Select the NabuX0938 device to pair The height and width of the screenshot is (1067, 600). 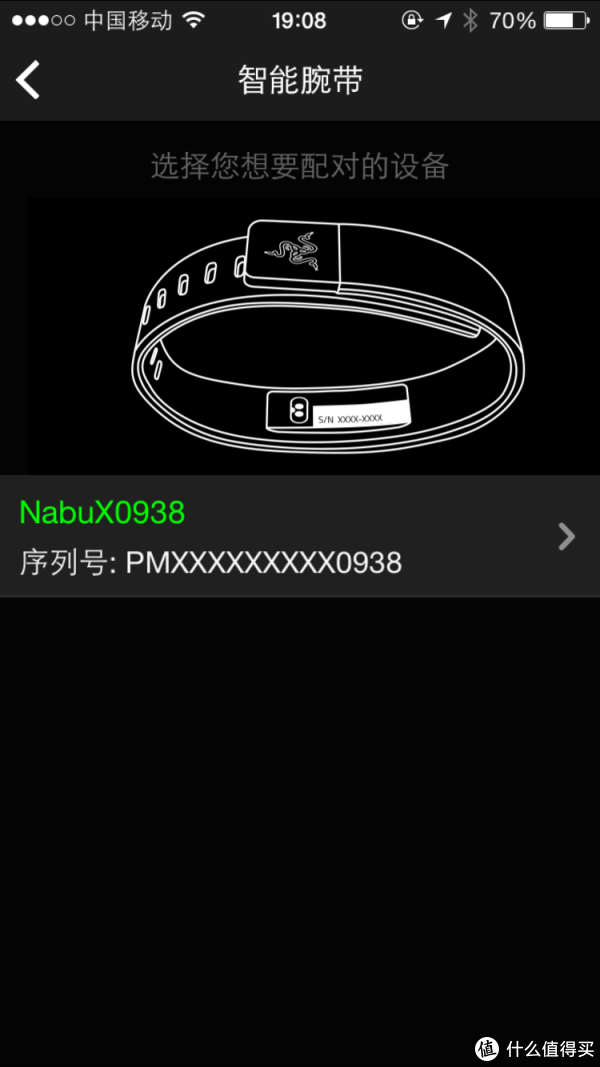[x=300, y=536]
